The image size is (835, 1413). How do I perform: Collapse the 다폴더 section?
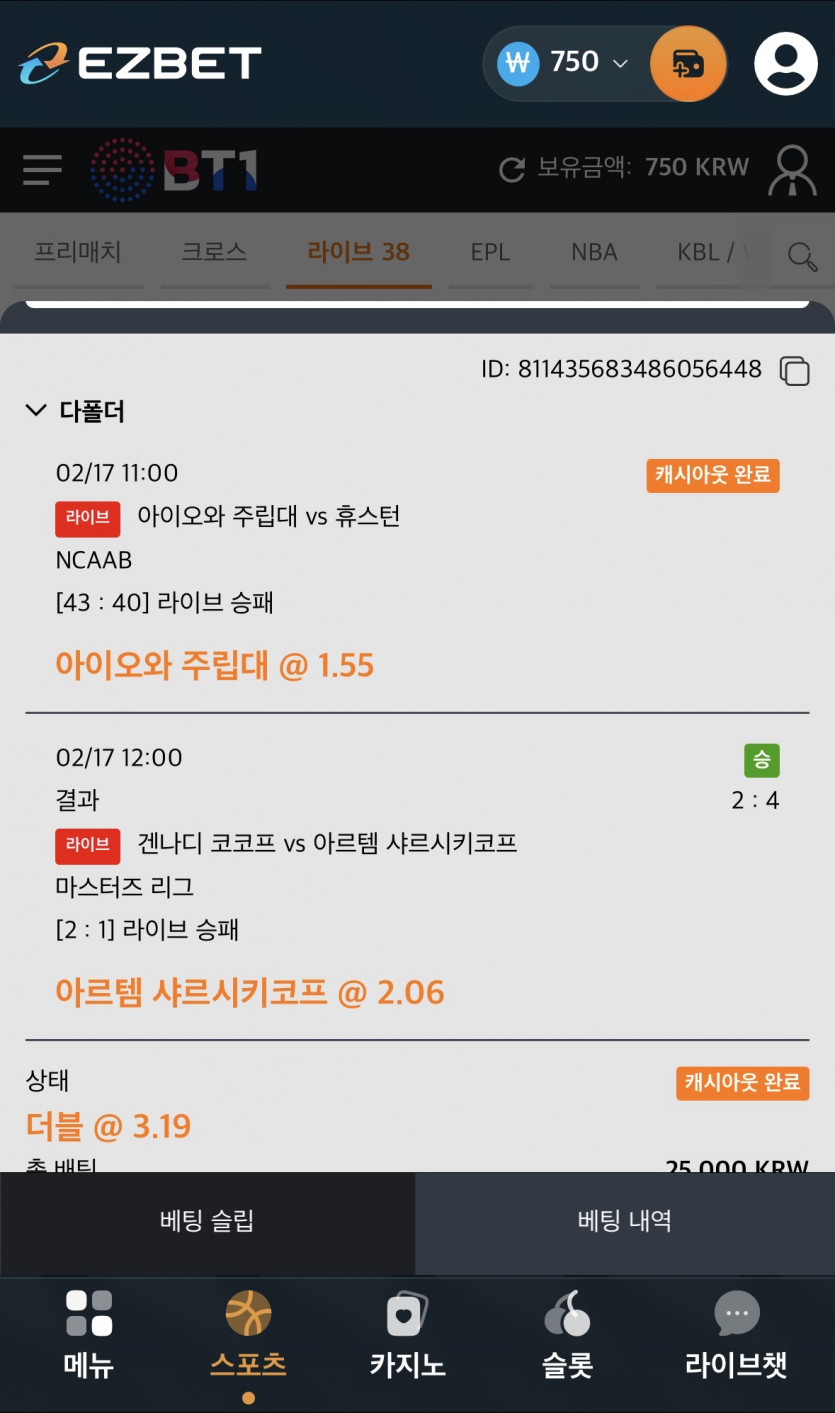(37, 410)
